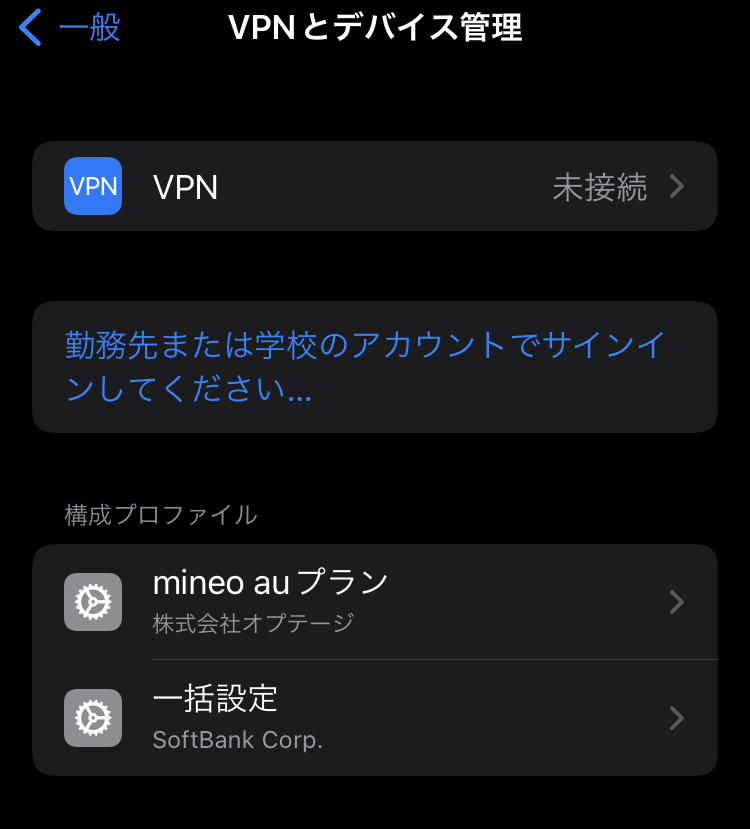The height and width of the screenshot is (829, 750).
Task: Sign in with work or school account
Action: coord(365,367)
